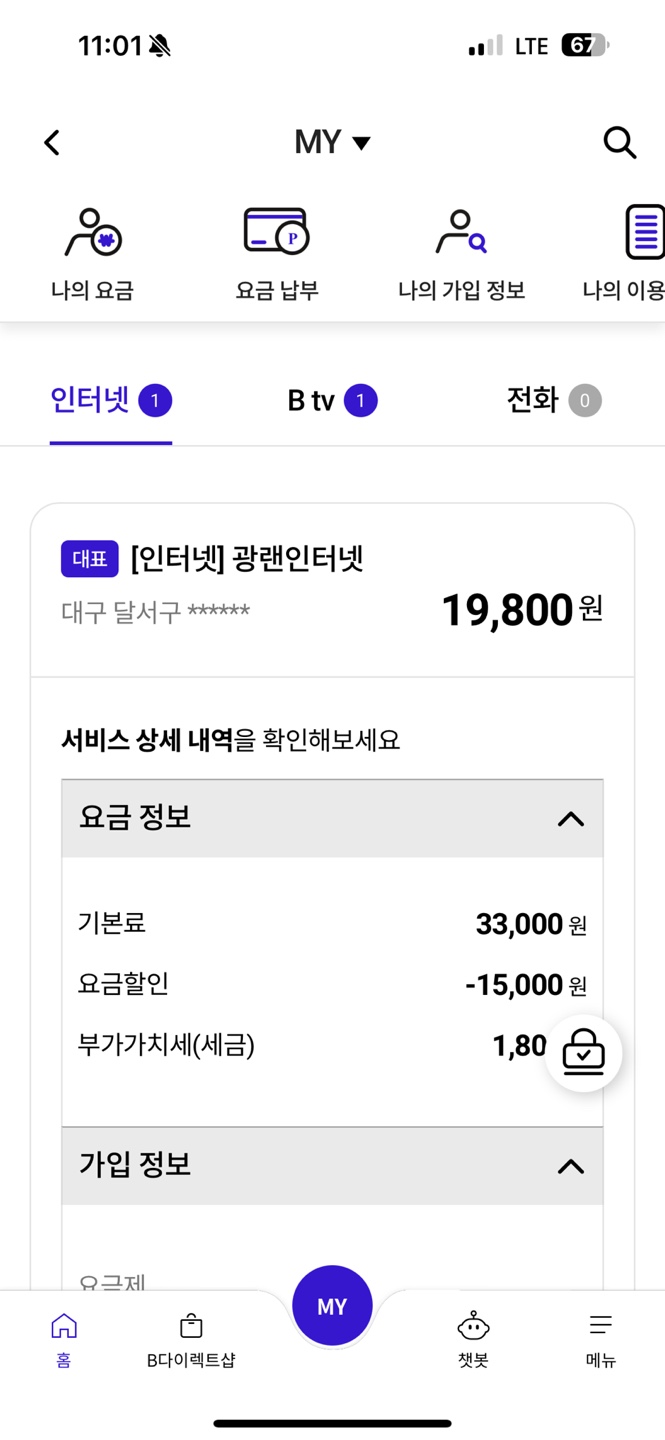Select the 인터넷 tab

[x=111, y=401]
